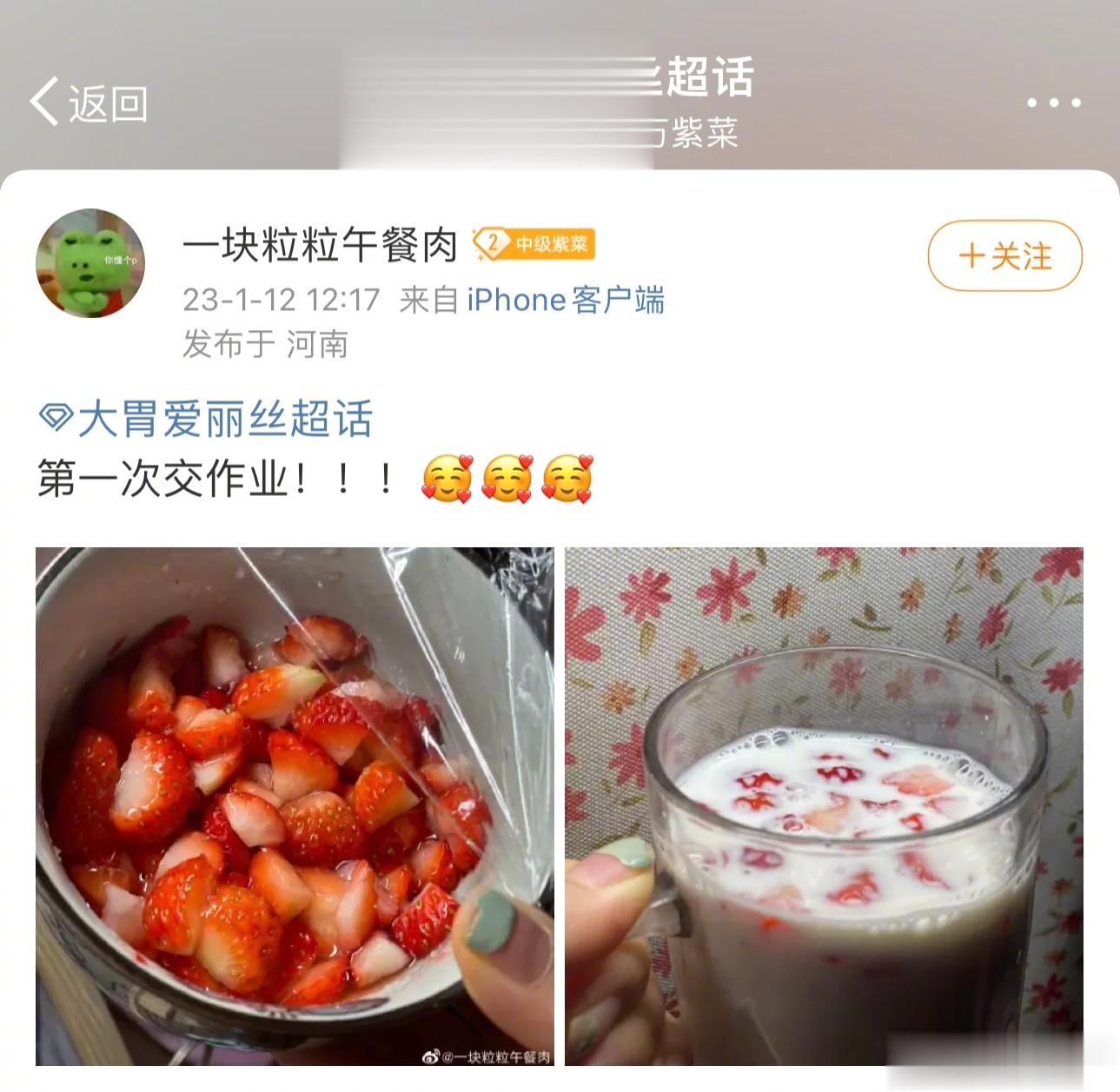Go back using the 返回 button
Screen dimensions: 1120x1092
point(89,103)
